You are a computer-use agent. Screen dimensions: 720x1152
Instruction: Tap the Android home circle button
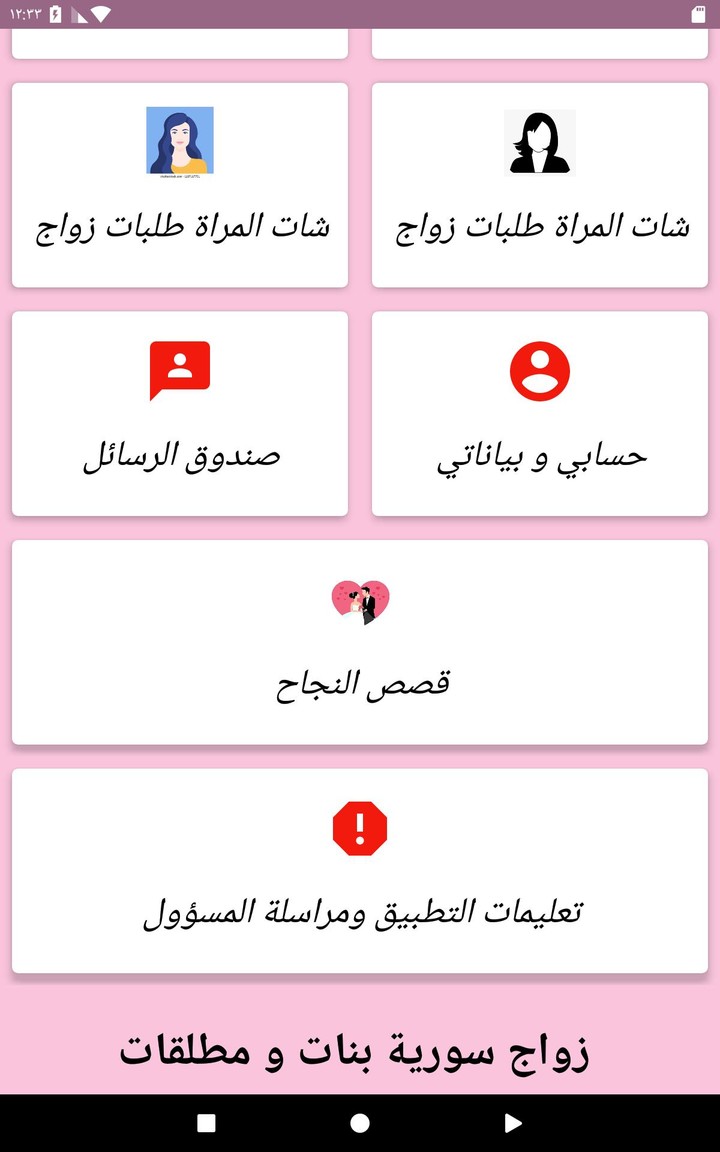(360, 1122)
